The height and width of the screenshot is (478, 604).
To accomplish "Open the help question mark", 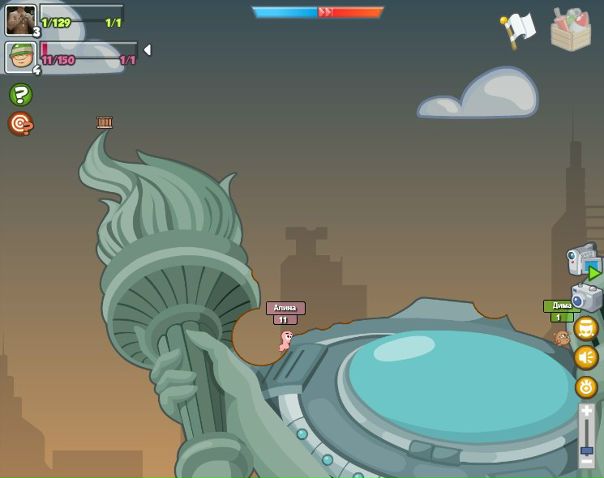I will (21, 95).
